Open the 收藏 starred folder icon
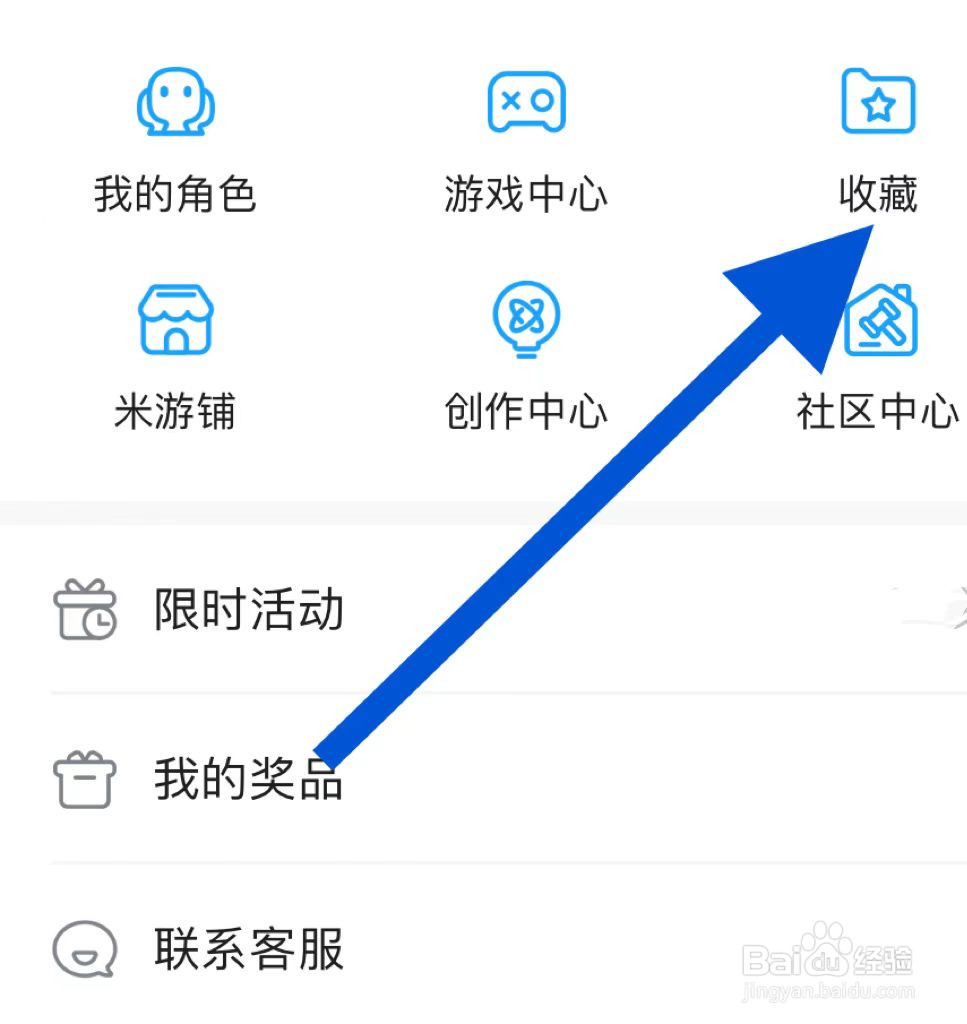967x1024 pixels. [878, 101]
